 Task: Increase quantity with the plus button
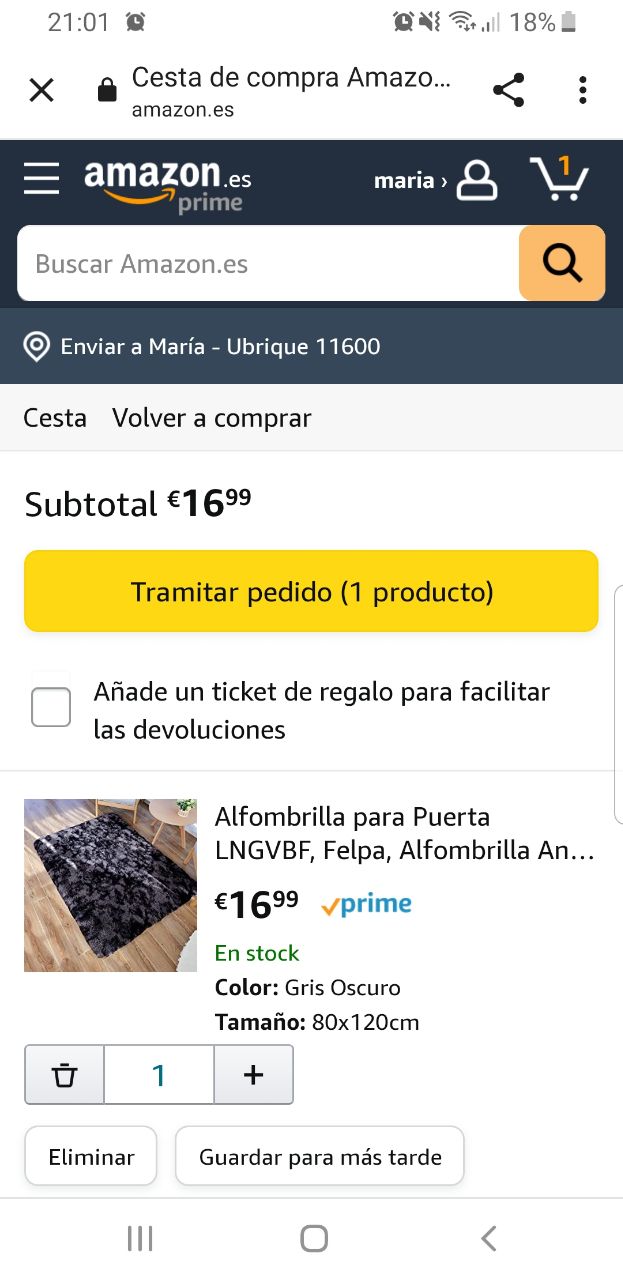pos(253,1075)
